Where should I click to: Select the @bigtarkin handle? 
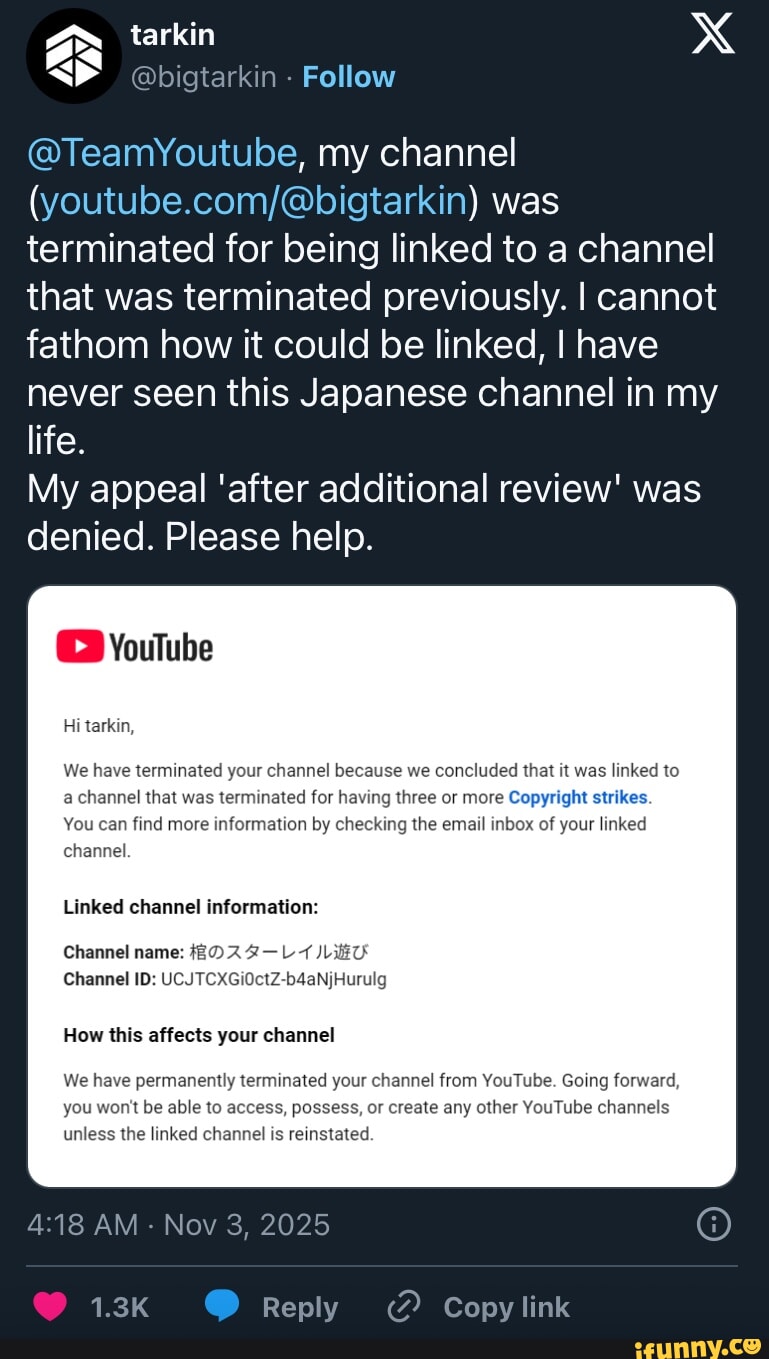click(x=205, y=76)
